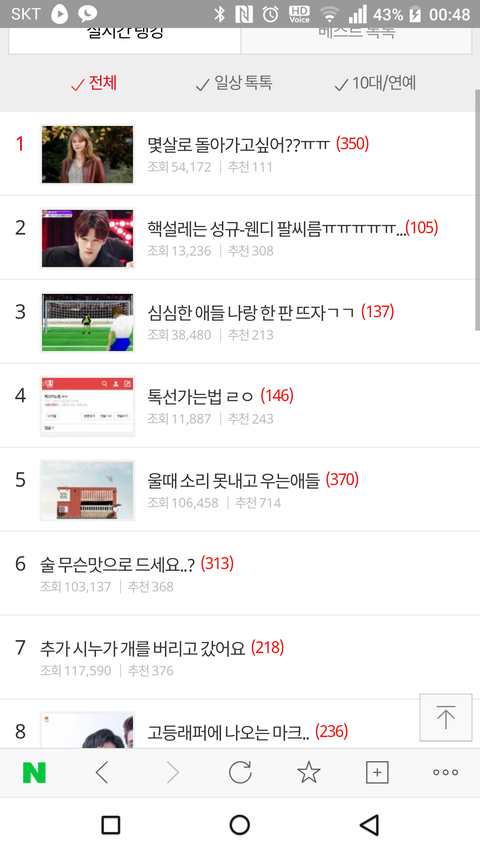Open post 술 무슨맛으로 드세요..?
480x853 pixels.
[239, 573]
